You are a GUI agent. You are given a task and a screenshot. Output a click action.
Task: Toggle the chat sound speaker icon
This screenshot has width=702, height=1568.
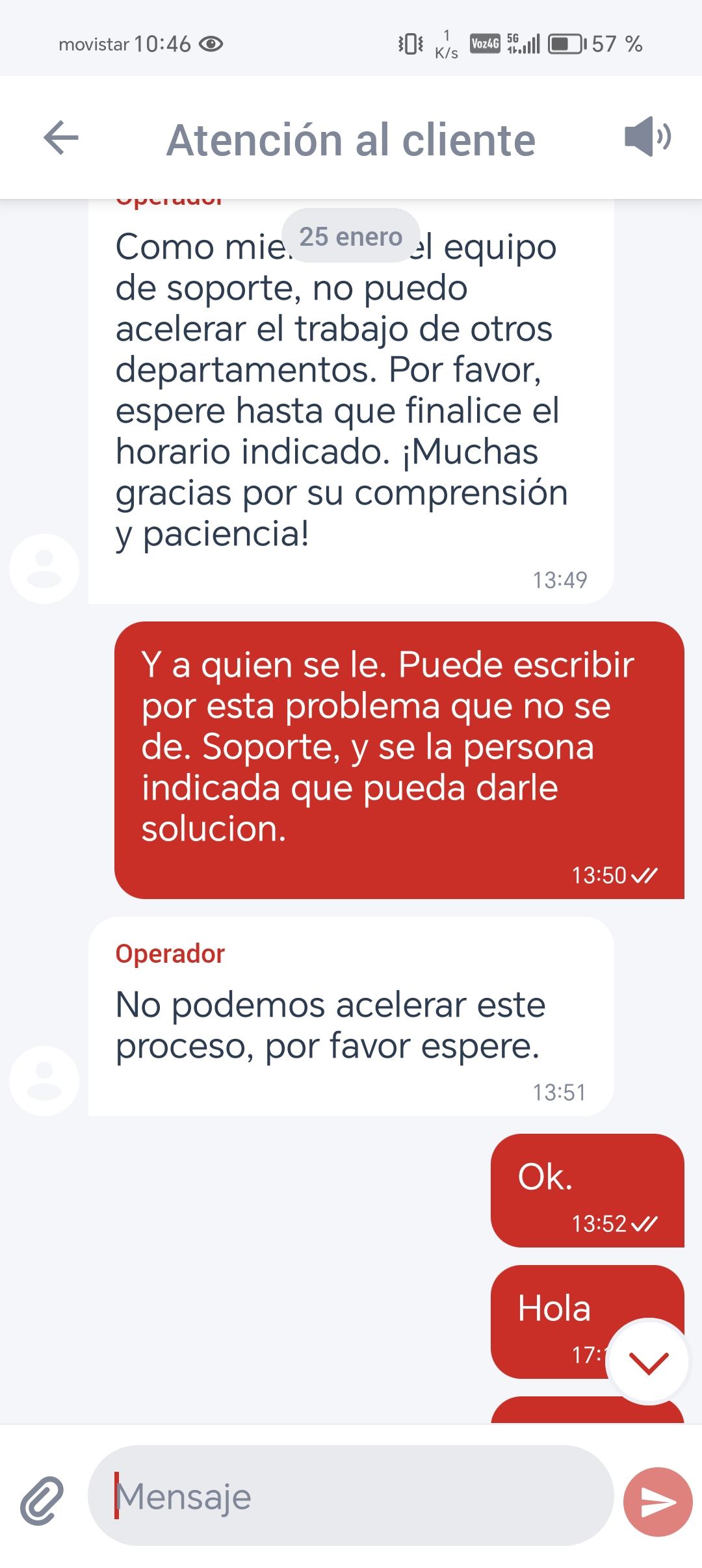647,137
